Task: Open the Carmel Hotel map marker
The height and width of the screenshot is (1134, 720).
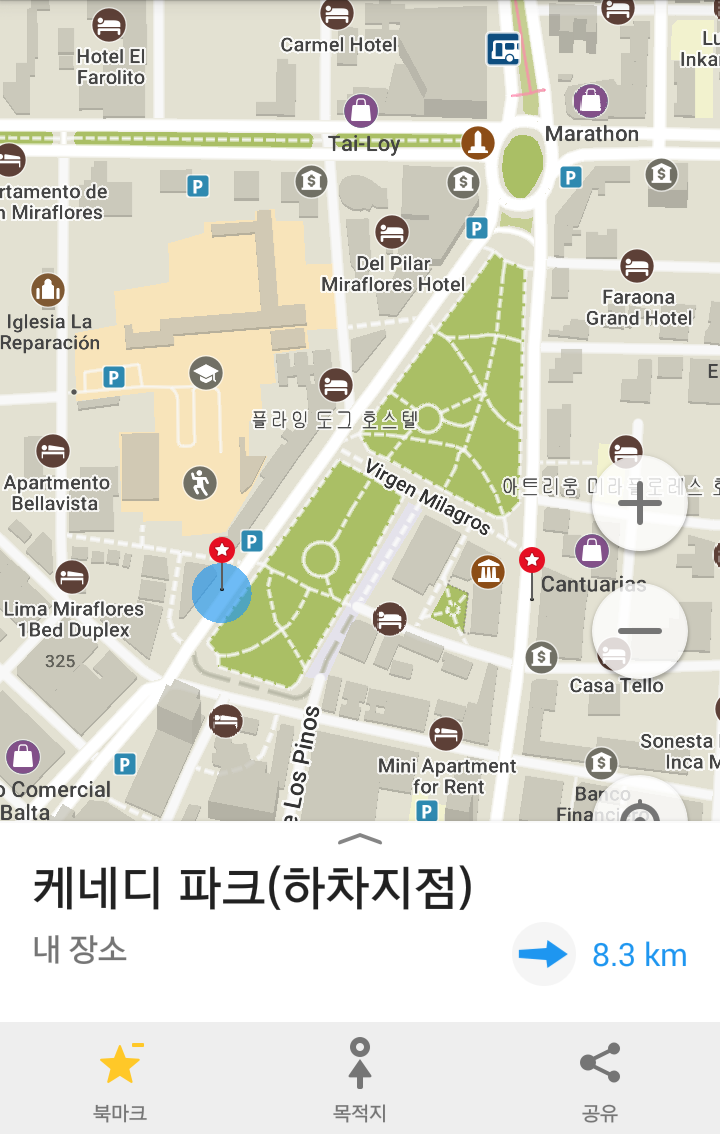Action: [x=338, y=14]
